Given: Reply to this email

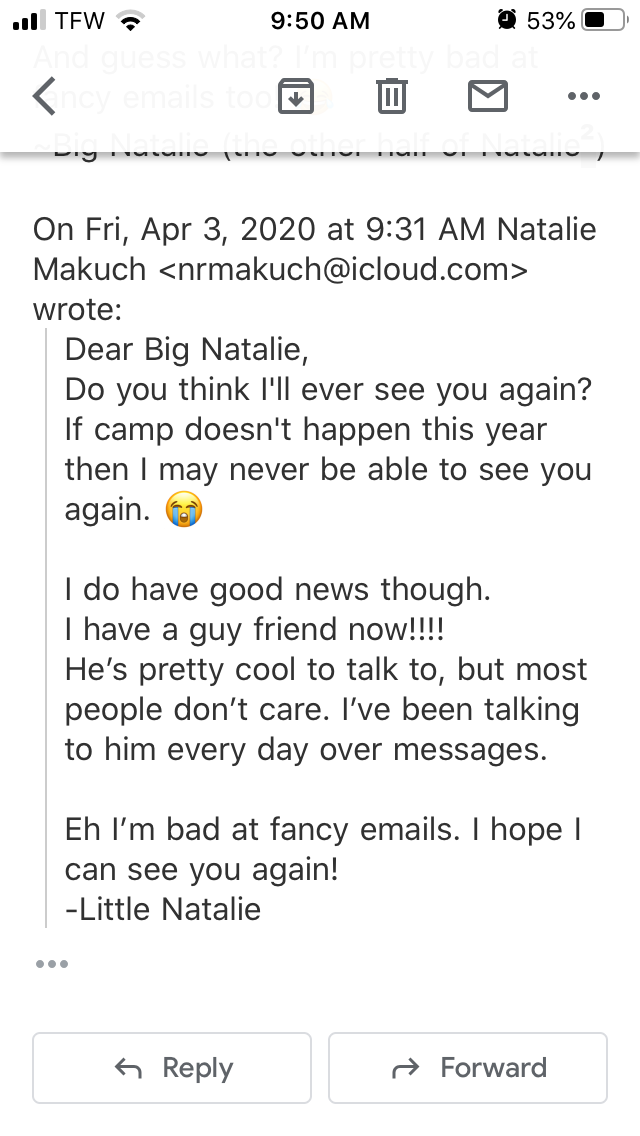Looking at the screenshot, I should pyautogui.click(x=172, y=1068).
